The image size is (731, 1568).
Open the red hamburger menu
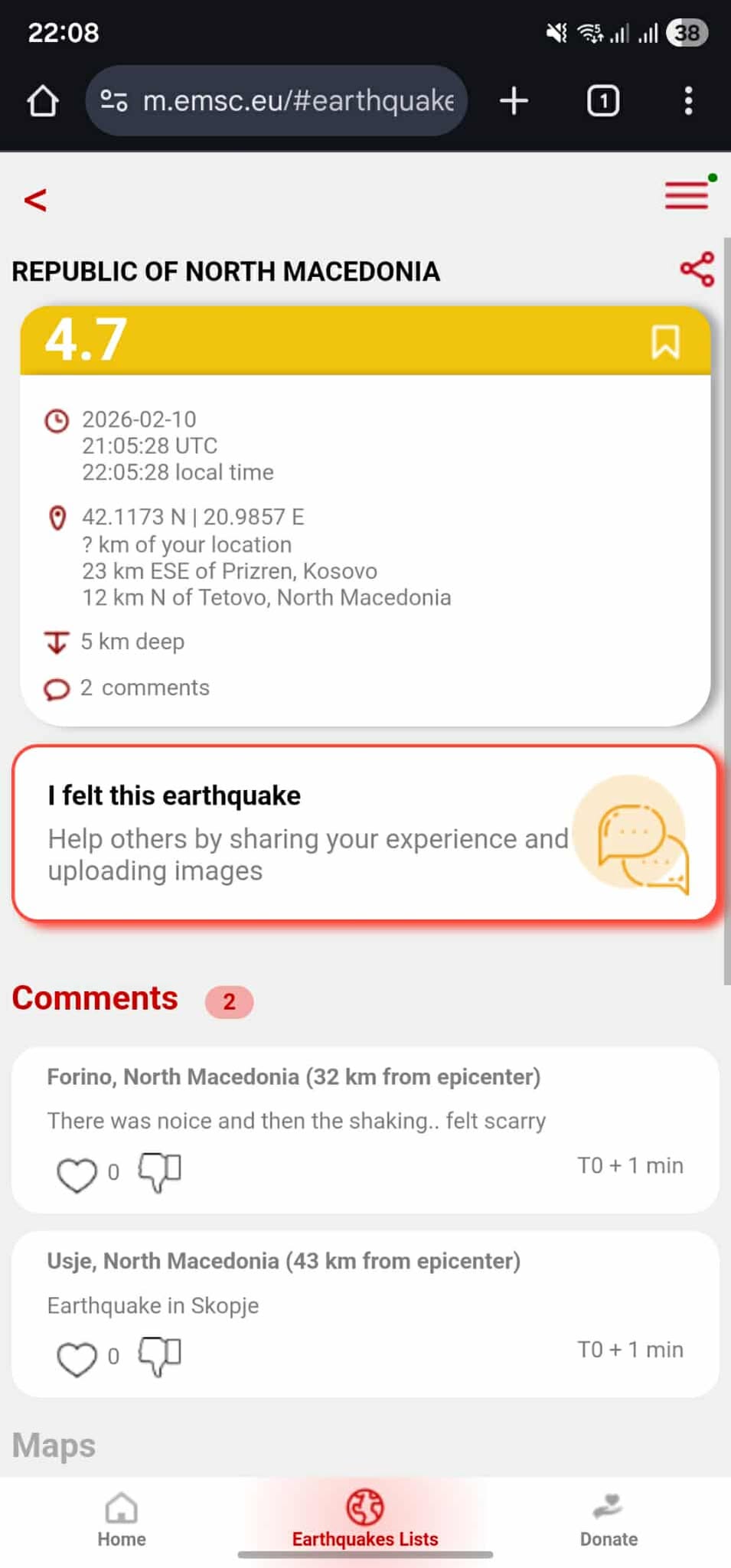point(687,195)
